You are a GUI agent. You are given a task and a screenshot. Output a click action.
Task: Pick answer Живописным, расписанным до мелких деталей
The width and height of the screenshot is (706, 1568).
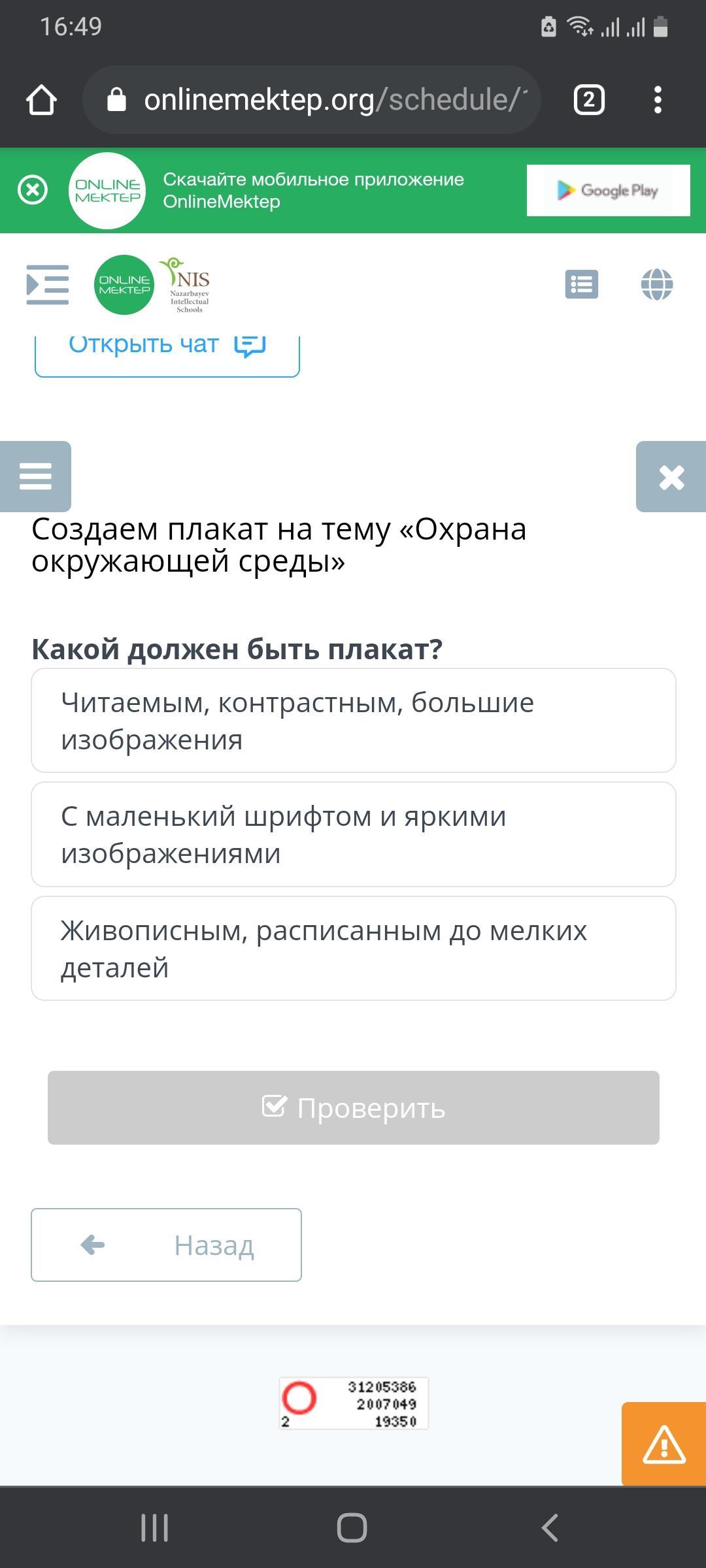(353, 949)
